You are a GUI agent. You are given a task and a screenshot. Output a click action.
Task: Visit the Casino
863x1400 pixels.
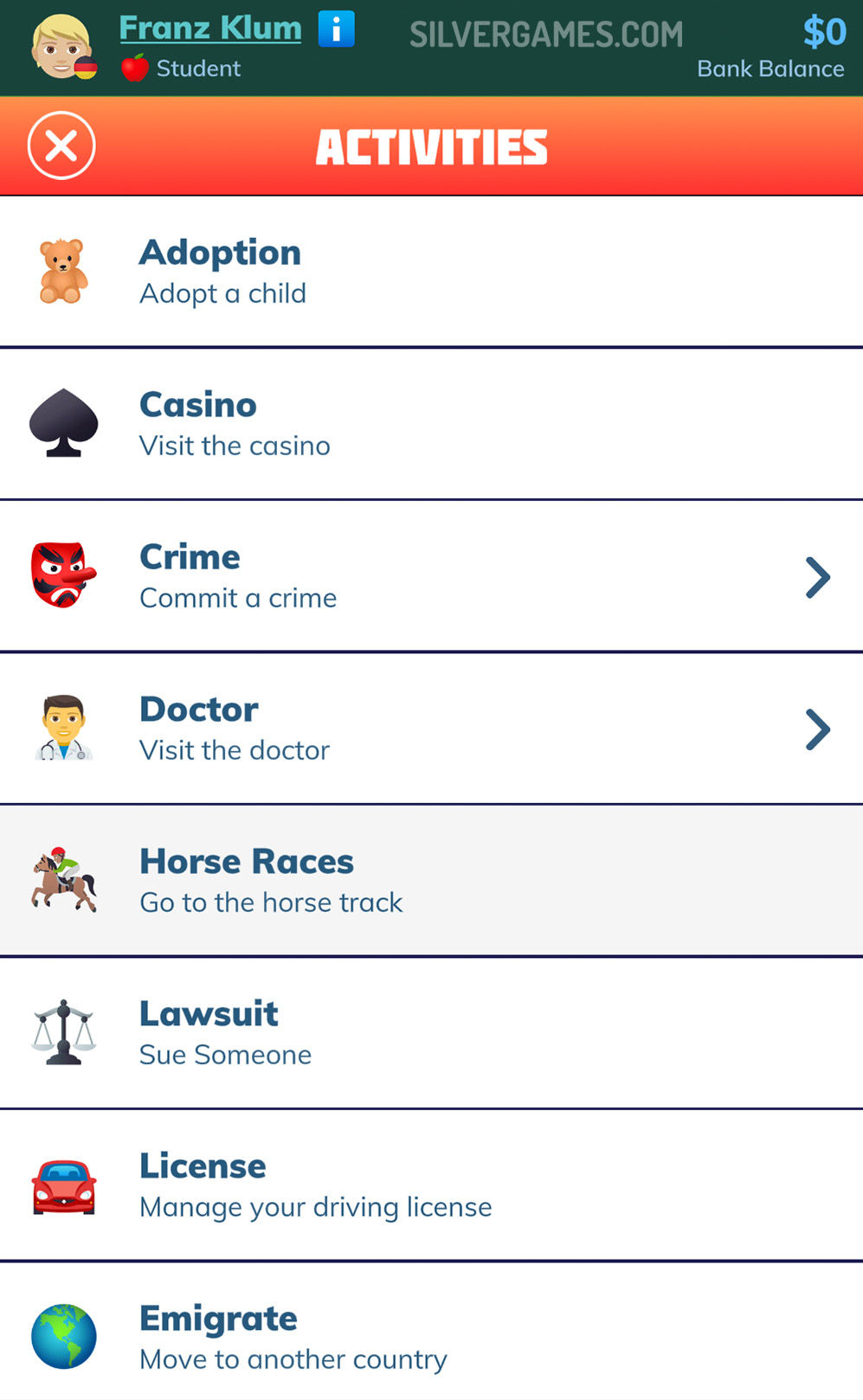pos(431,424)
